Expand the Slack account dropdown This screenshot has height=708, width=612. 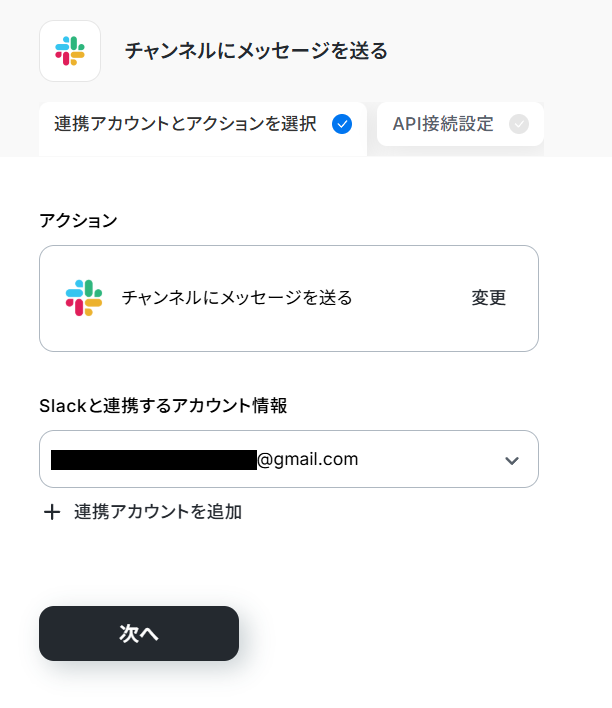click(511, 460)
